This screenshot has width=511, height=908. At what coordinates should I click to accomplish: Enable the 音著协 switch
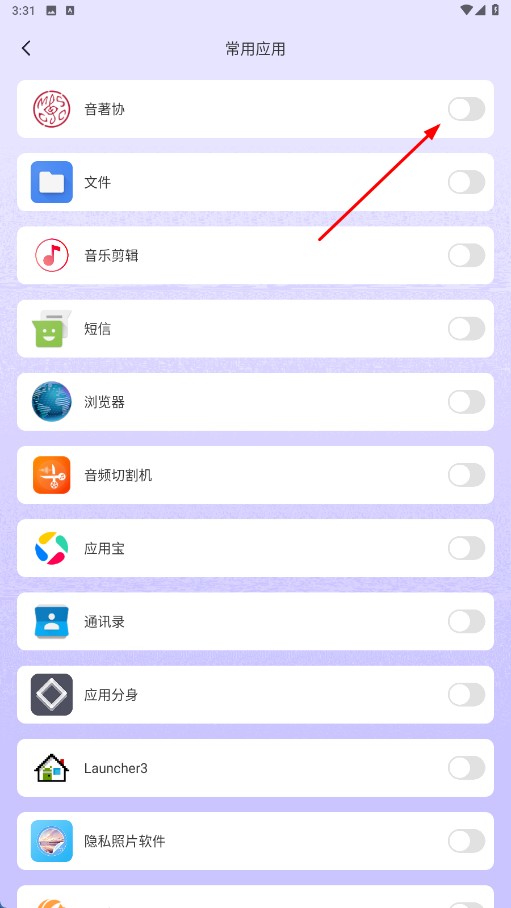466,109
